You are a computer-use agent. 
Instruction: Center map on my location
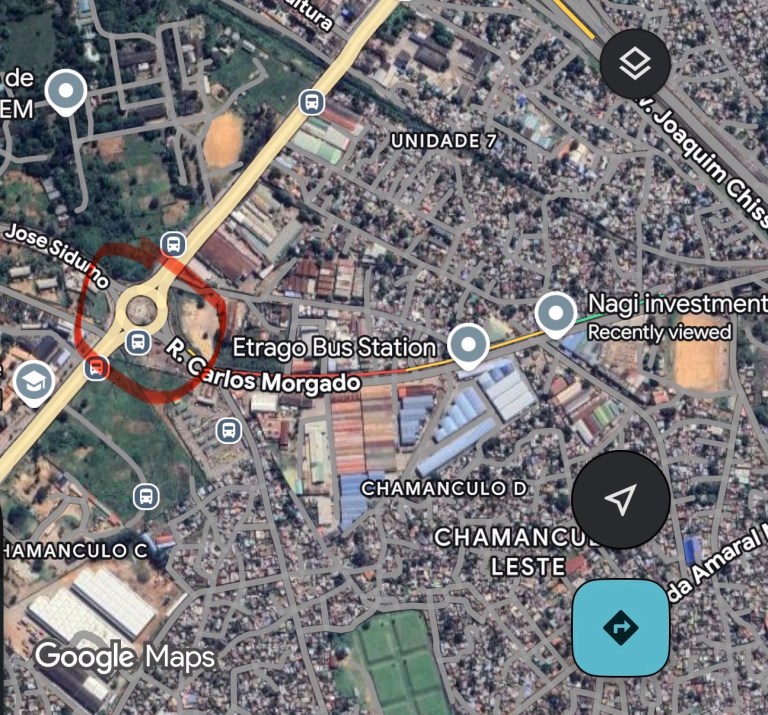coord(620,499)
